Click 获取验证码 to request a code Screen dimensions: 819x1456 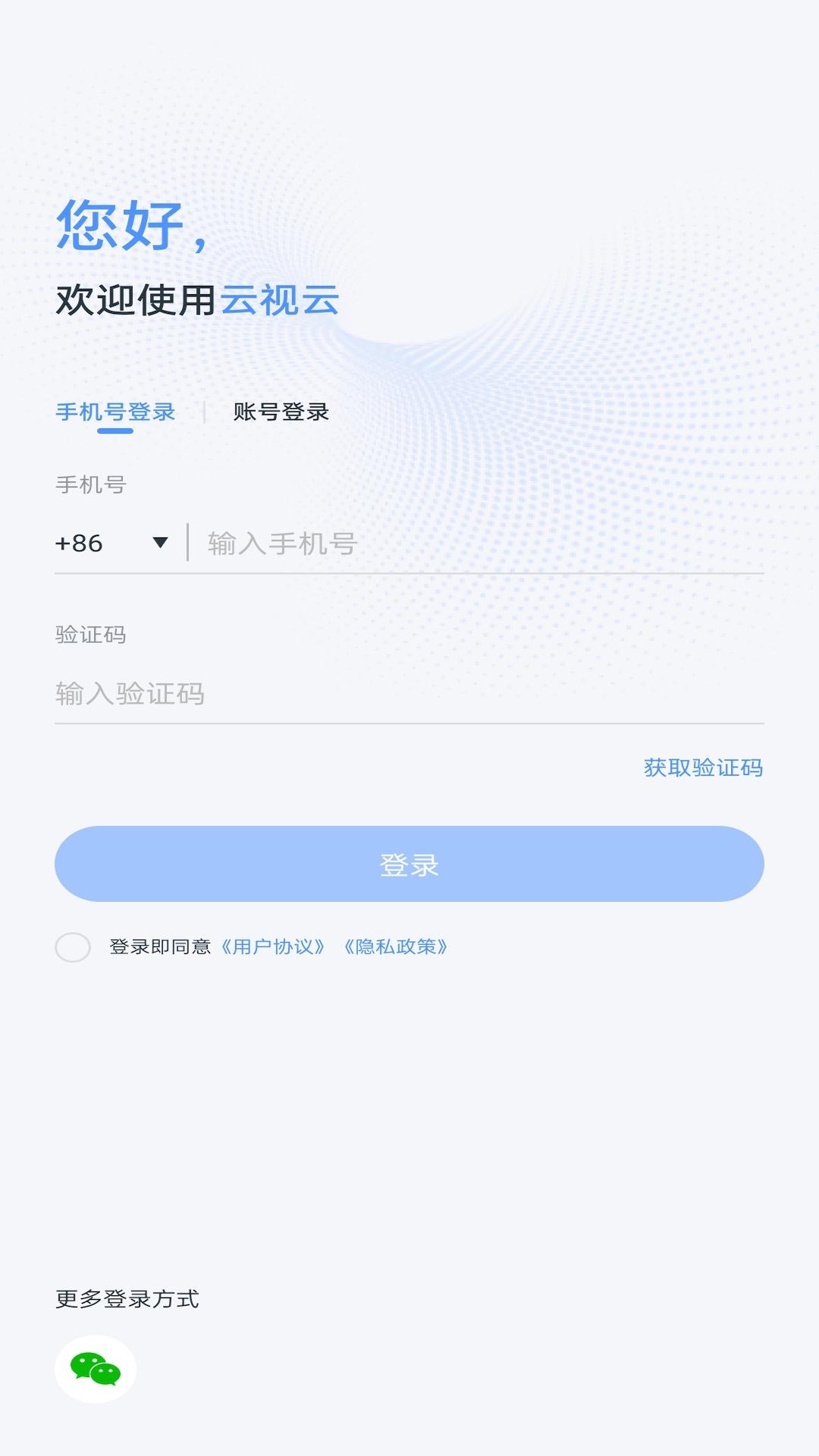[x=702, y=769]
